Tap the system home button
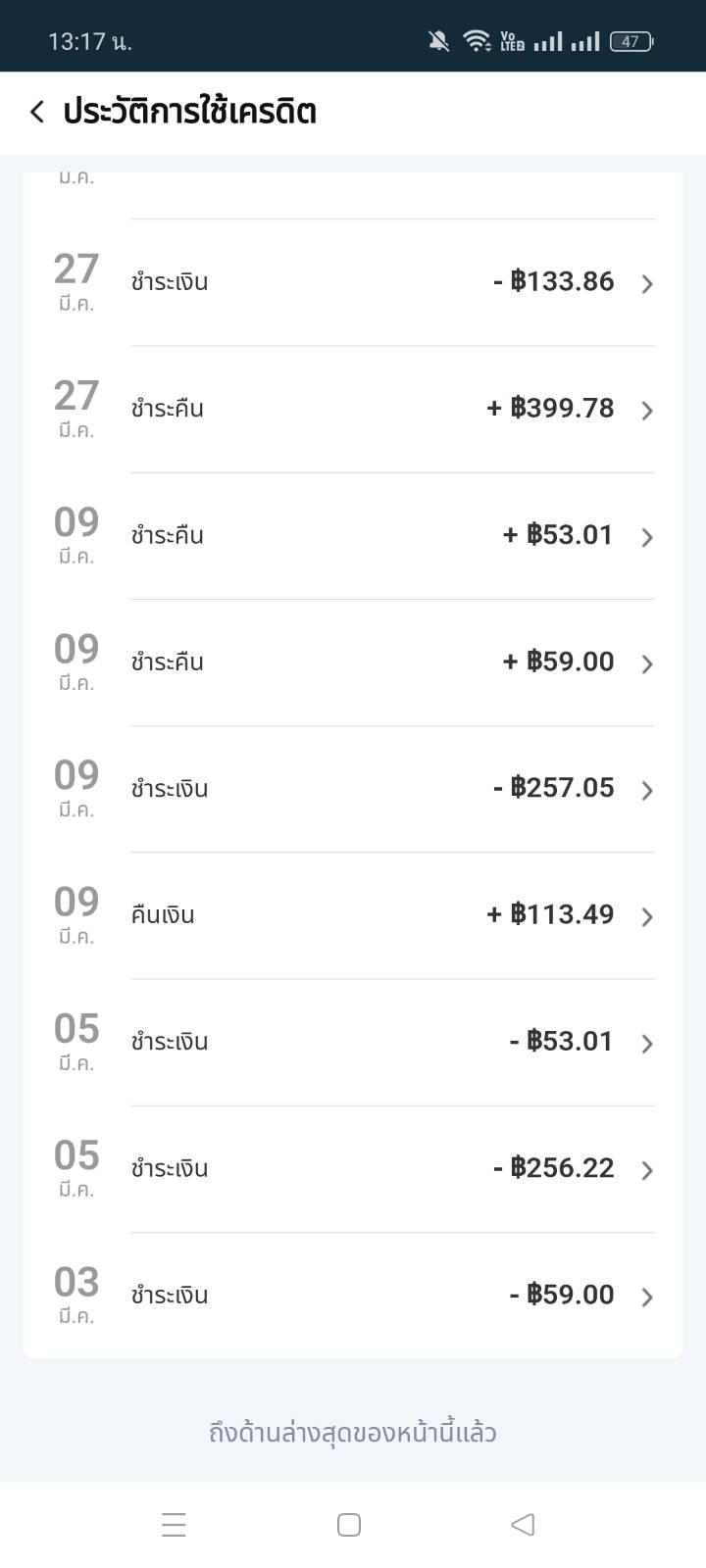Image resolution: width=706 pixels, height=1568 pixels. pos(349,1525)
